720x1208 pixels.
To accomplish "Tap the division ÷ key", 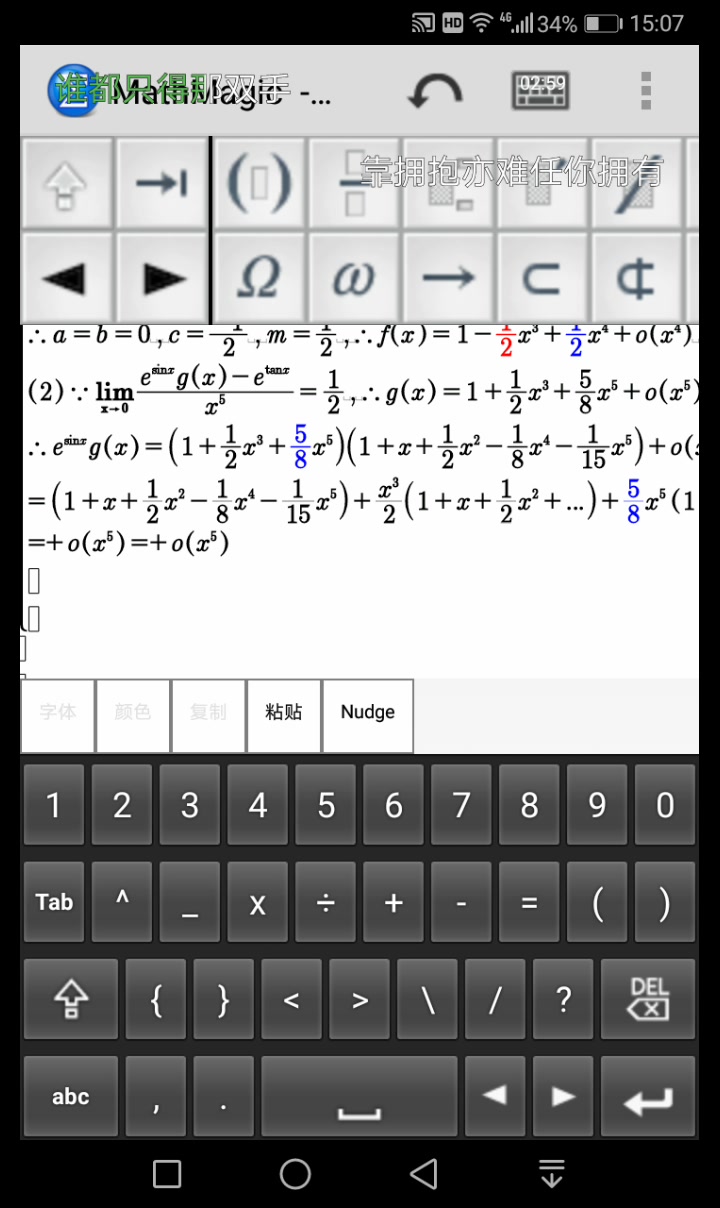I will point(326,902).
